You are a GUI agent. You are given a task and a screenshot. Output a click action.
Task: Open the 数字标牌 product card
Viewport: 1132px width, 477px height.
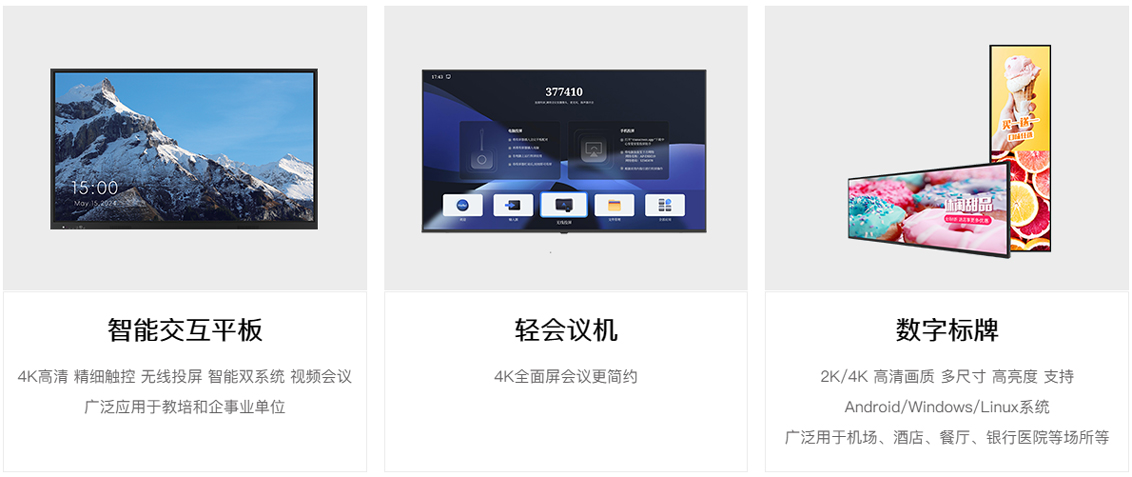point(946,330)
